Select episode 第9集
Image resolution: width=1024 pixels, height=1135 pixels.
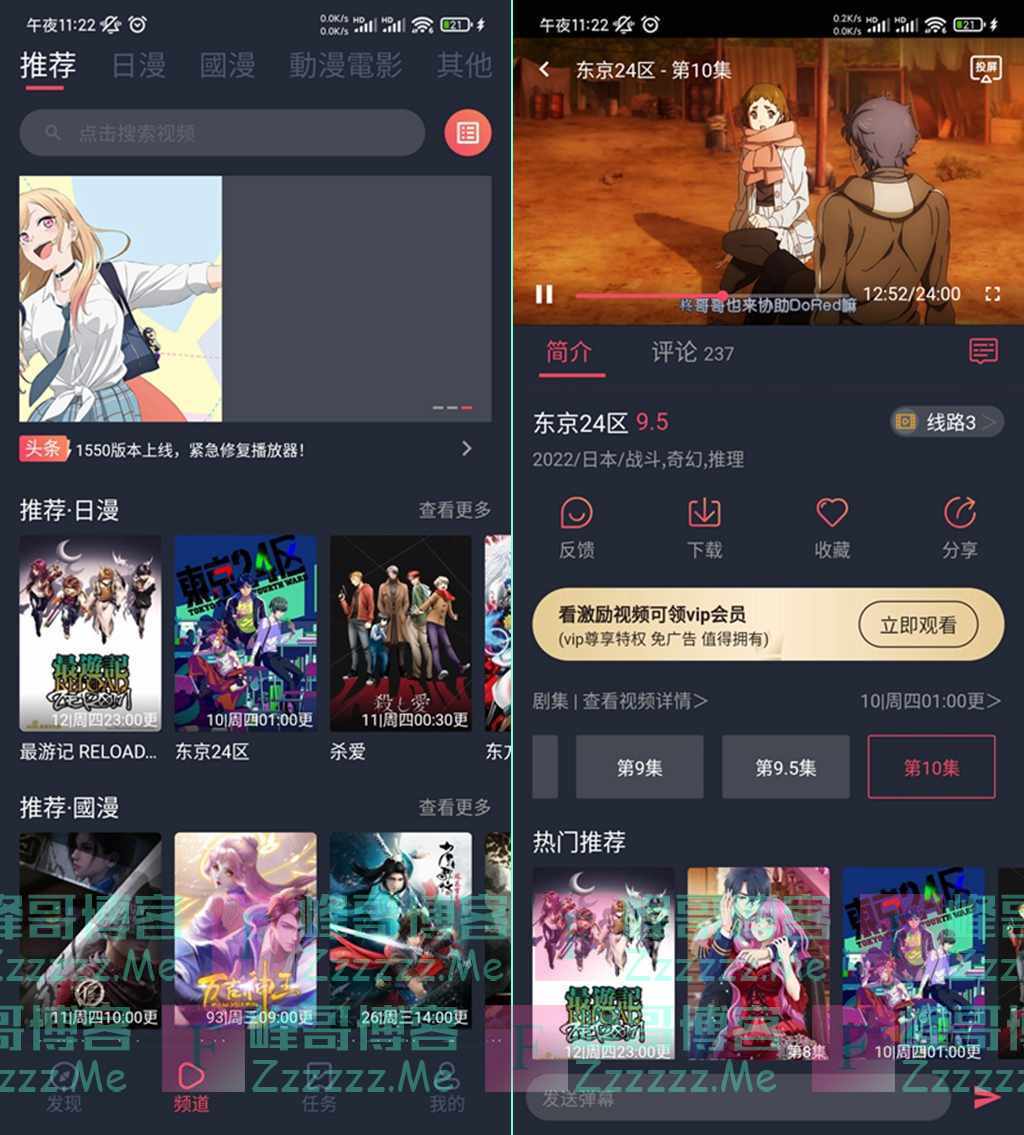[639, 767]
